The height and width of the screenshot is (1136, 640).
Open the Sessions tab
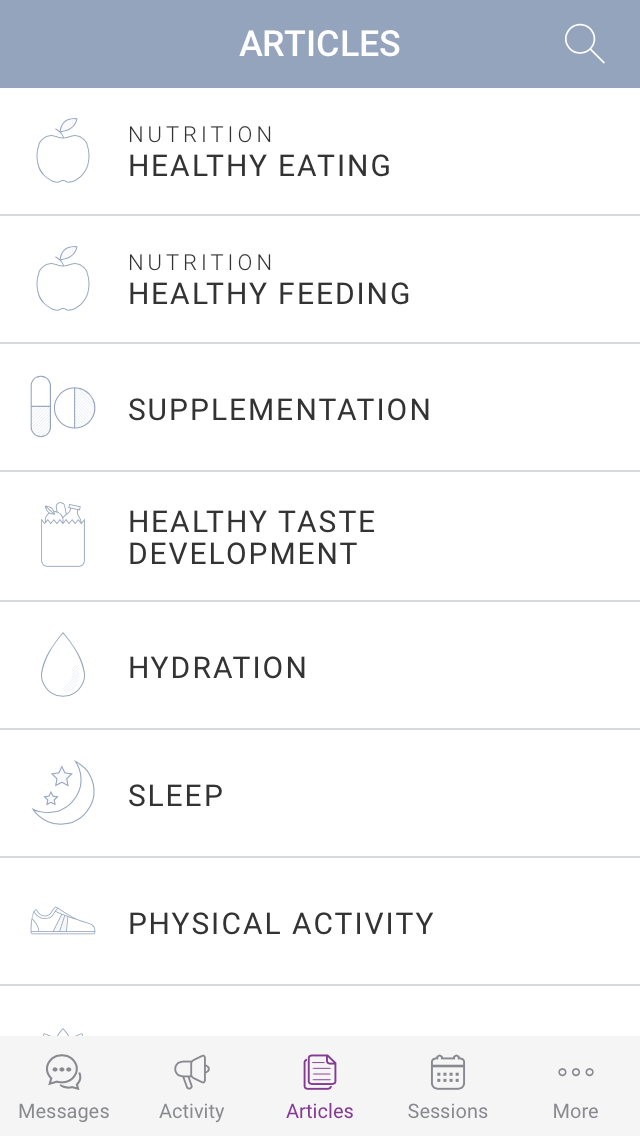(448, 1087)
